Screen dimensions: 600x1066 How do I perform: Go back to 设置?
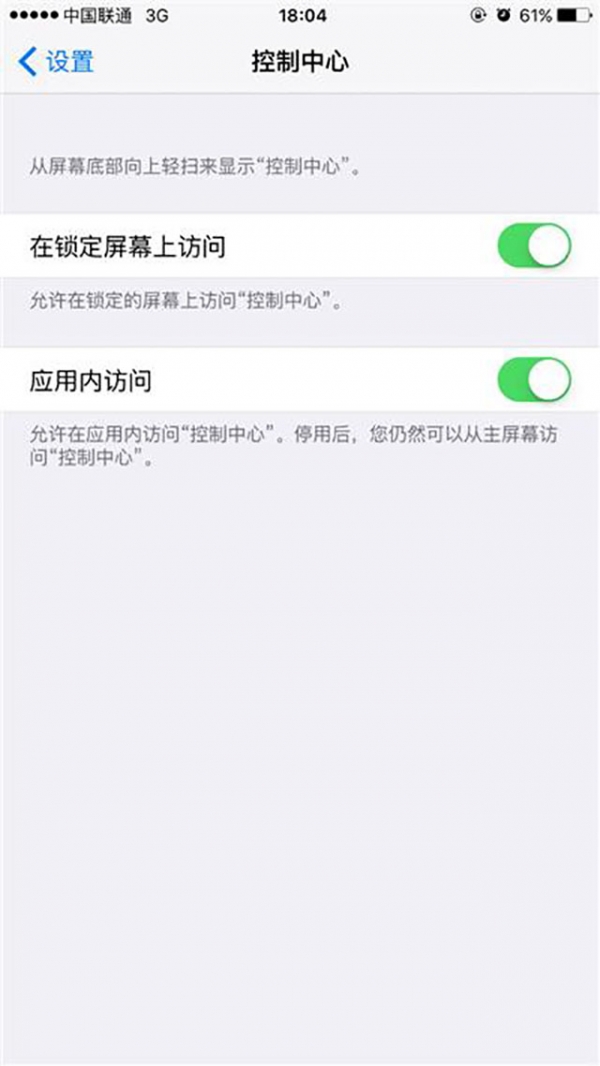pyautogui.click(x=56, y=62)
